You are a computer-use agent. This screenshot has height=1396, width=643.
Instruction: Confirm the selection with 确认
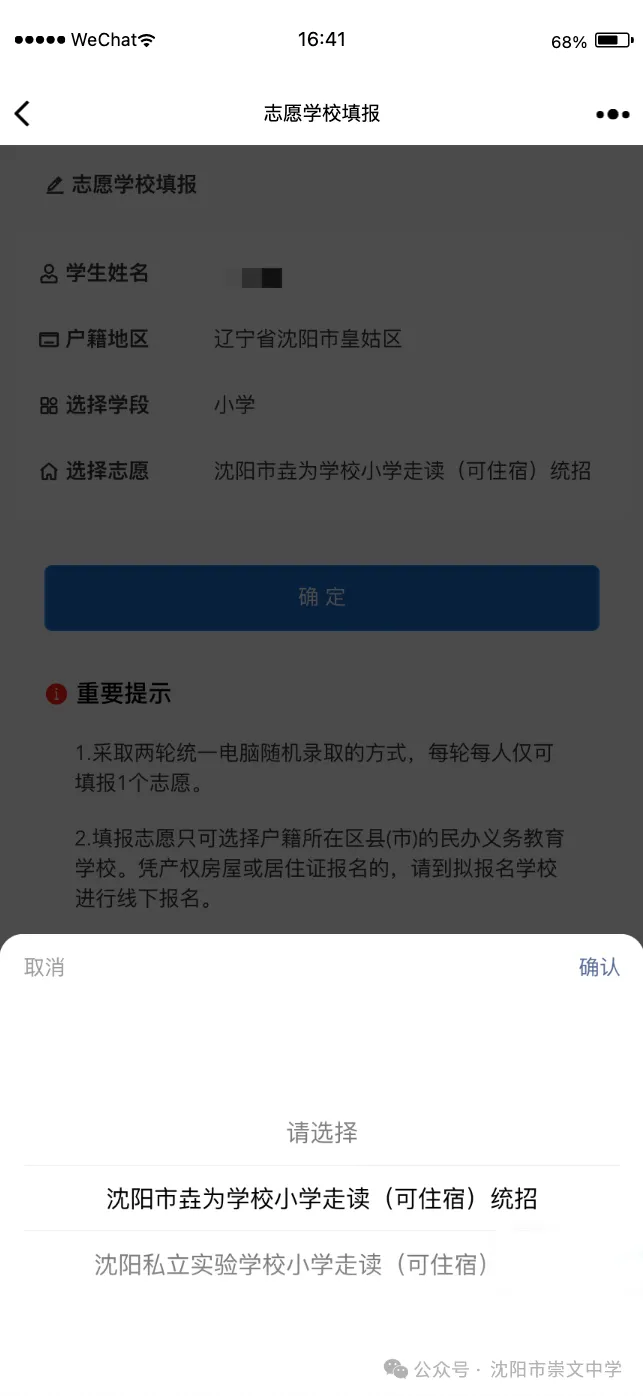599,967
